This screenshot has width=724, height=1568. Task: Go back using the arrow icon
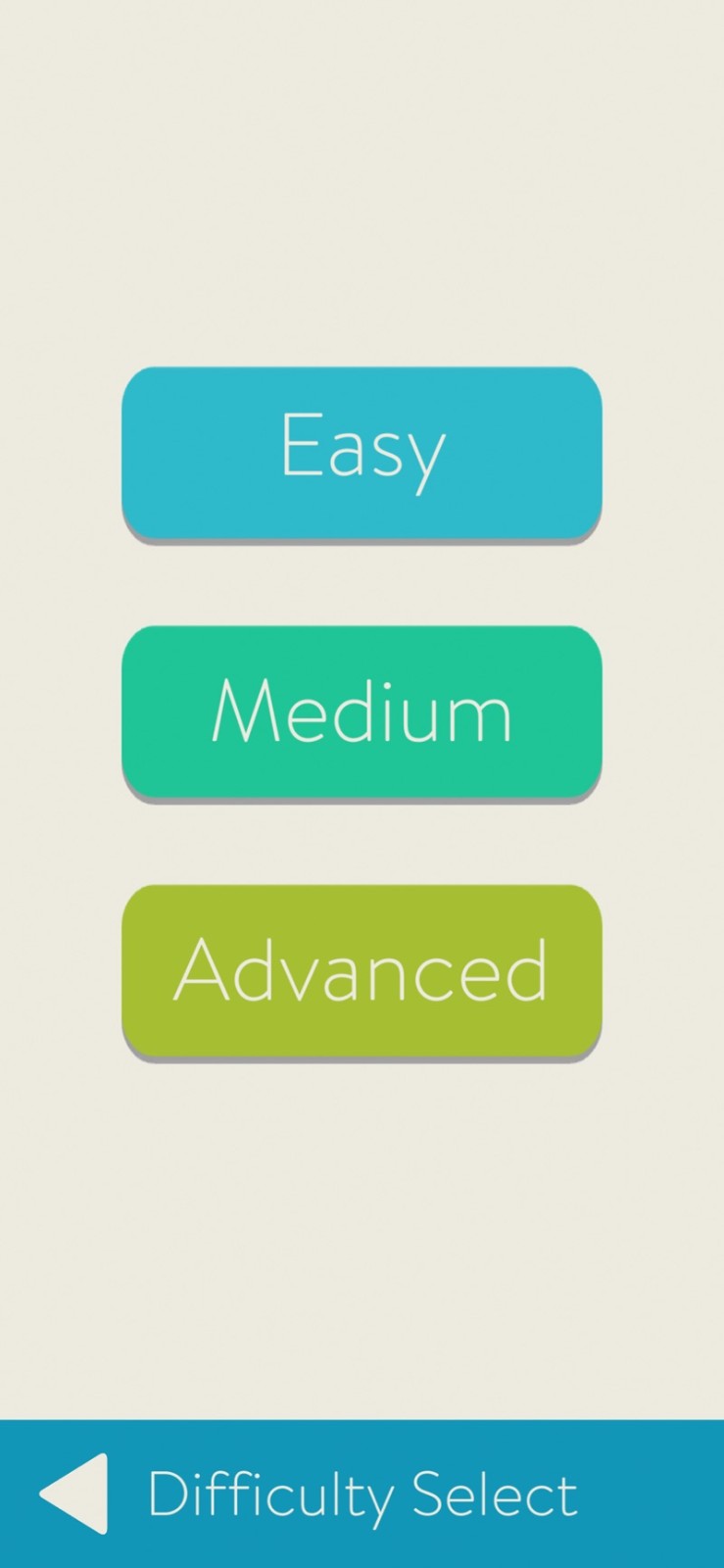point(75,1493)
